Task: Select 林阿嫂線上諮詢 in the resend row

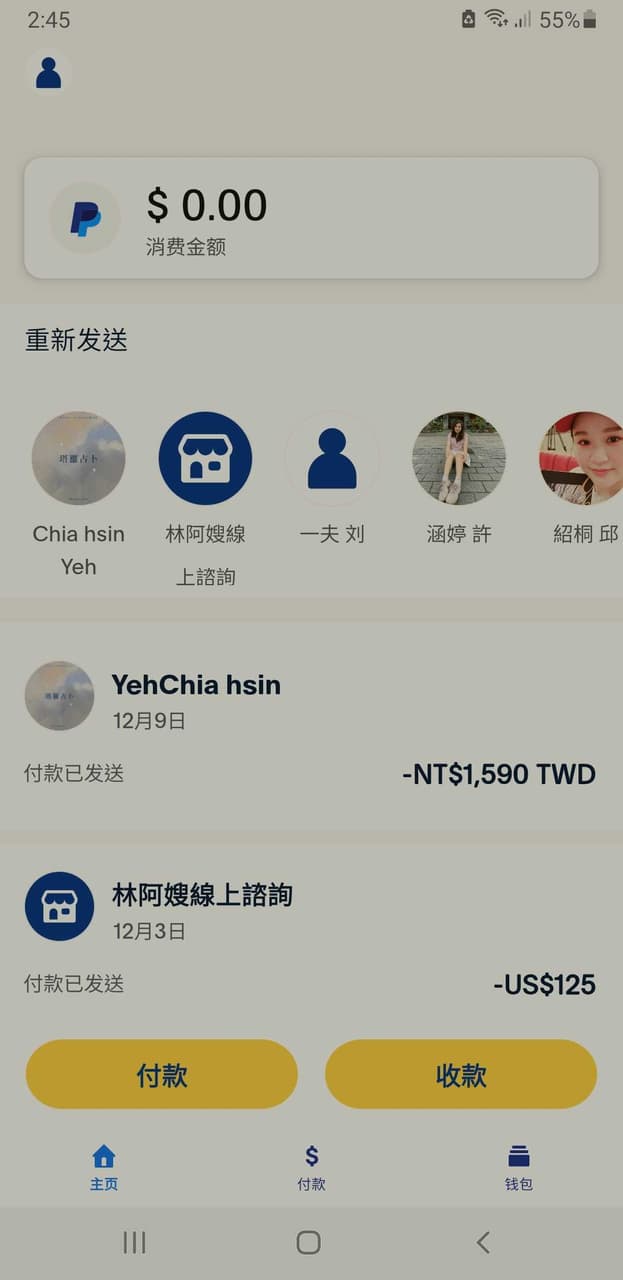Action: (205, 459)
